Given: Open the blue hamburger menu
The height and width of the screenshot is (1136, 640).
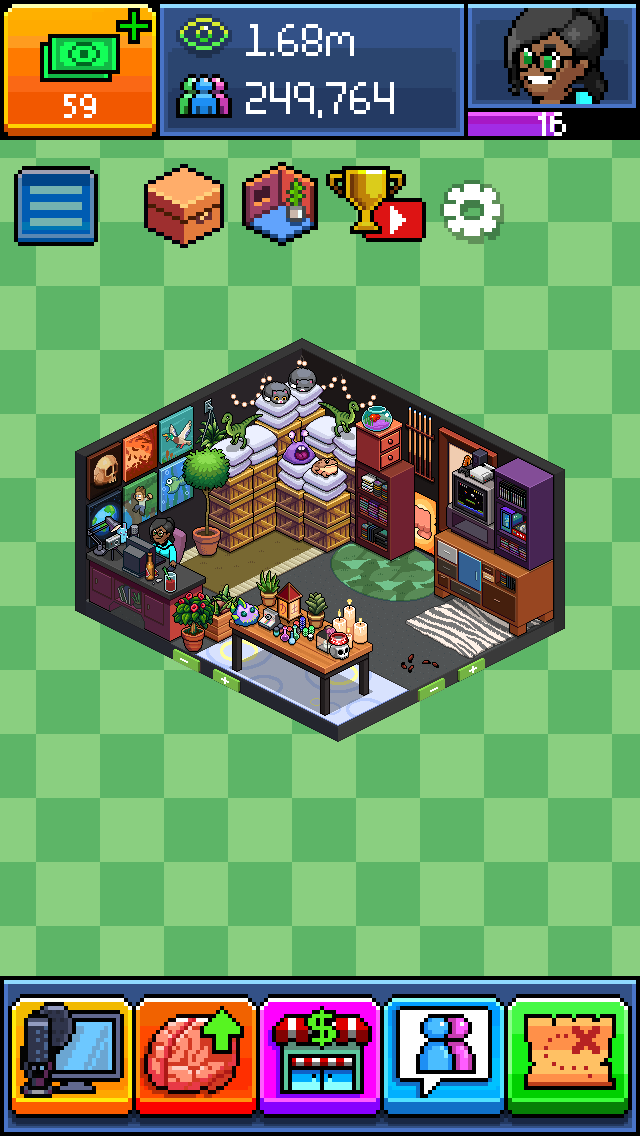Looking at the screenshot, I should [x=56, y=206].
